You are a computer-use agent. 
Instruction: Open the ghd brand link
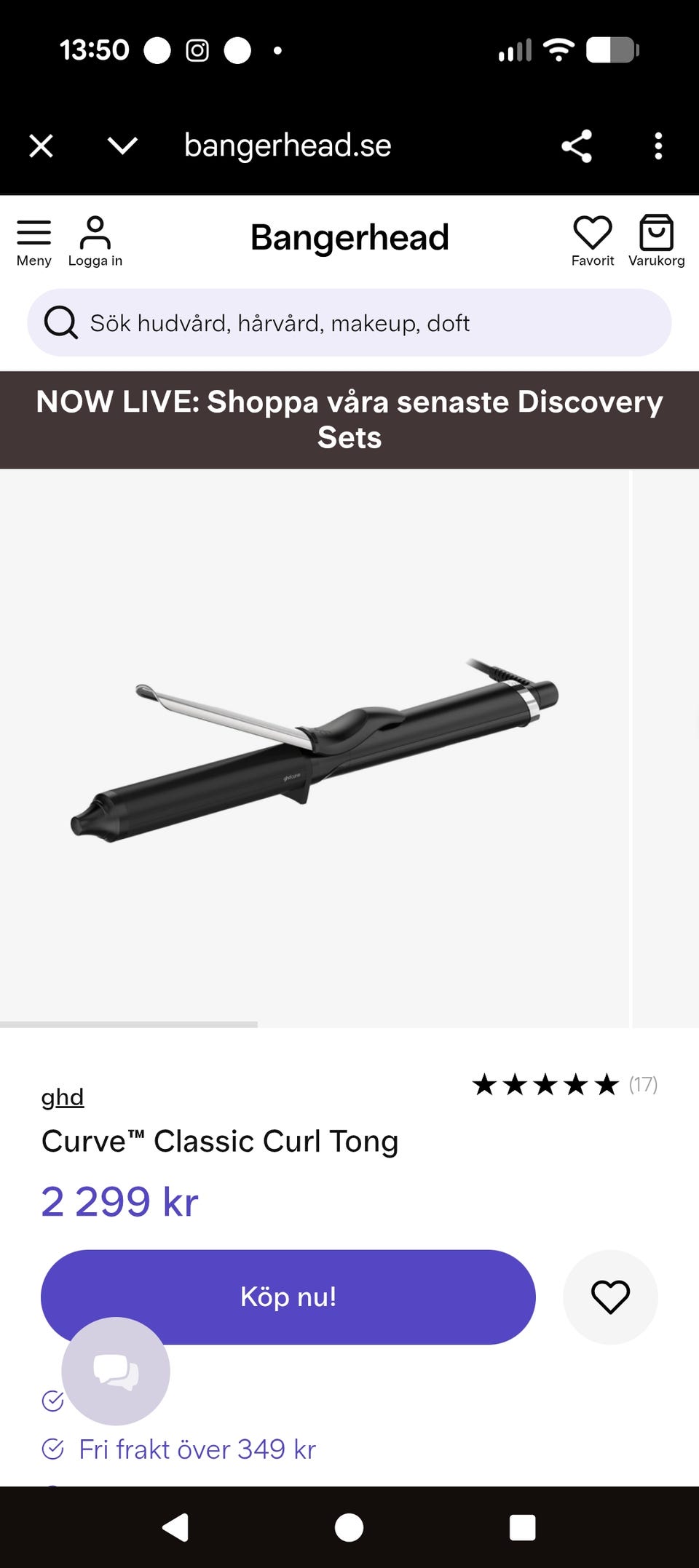click(63, 1097)
